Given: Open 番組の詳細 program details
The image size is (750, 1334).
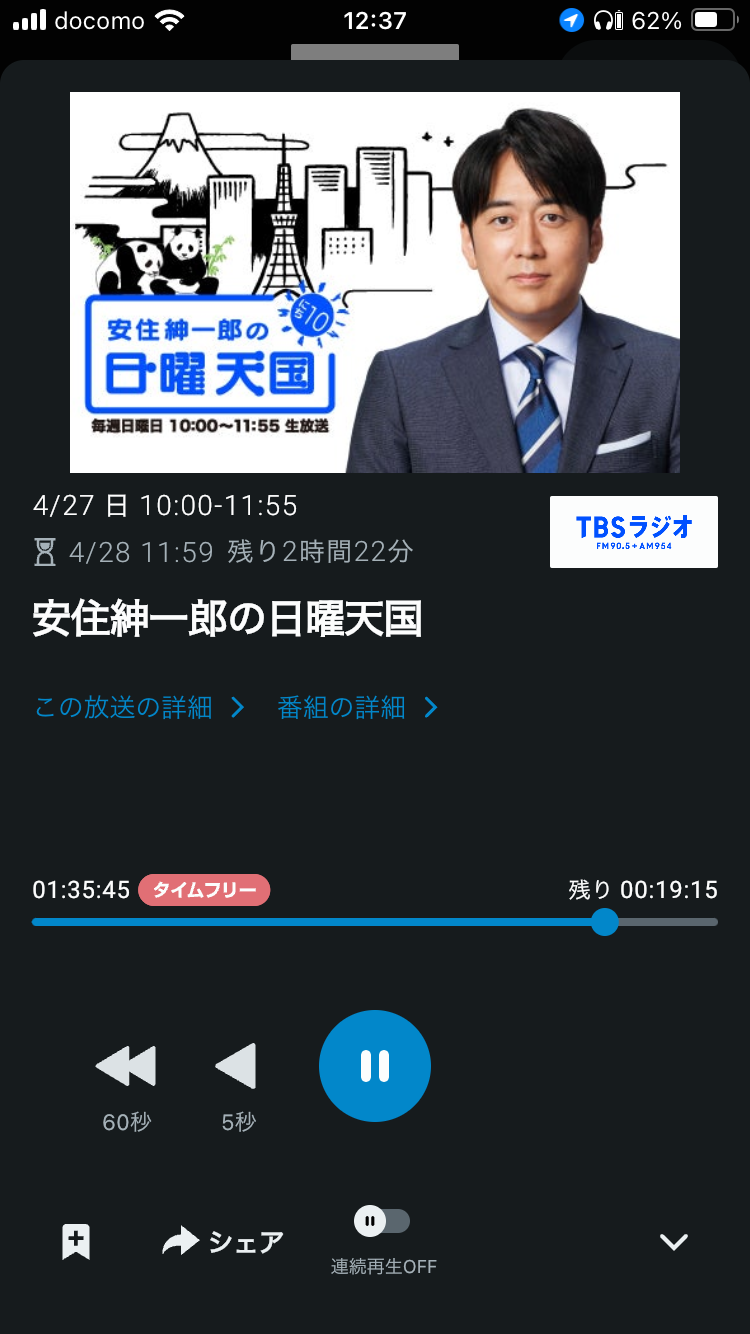Looking at the screenshot, I should (x=357, y=708).
